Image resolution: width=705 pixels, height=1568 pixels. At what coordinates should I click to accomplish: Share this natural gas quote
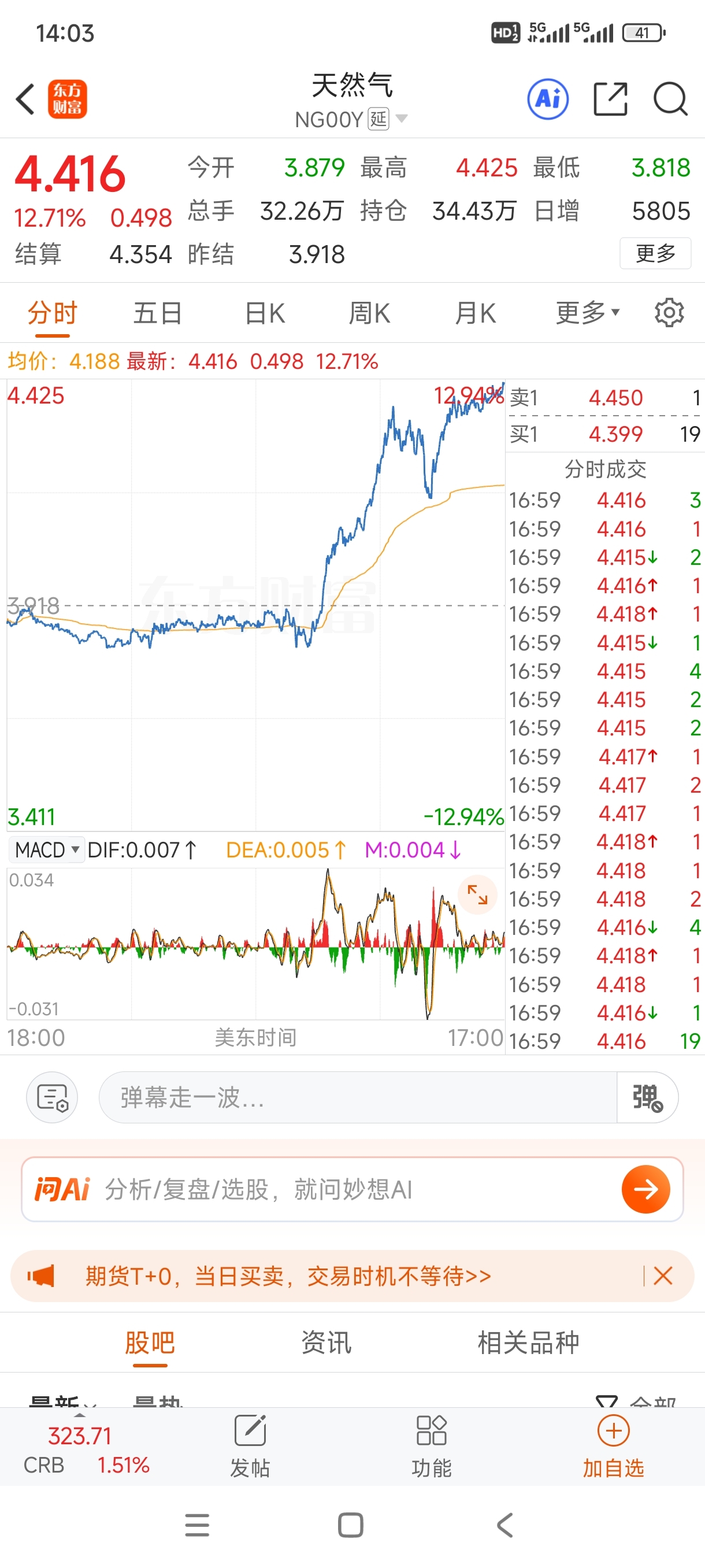point(610,99)
